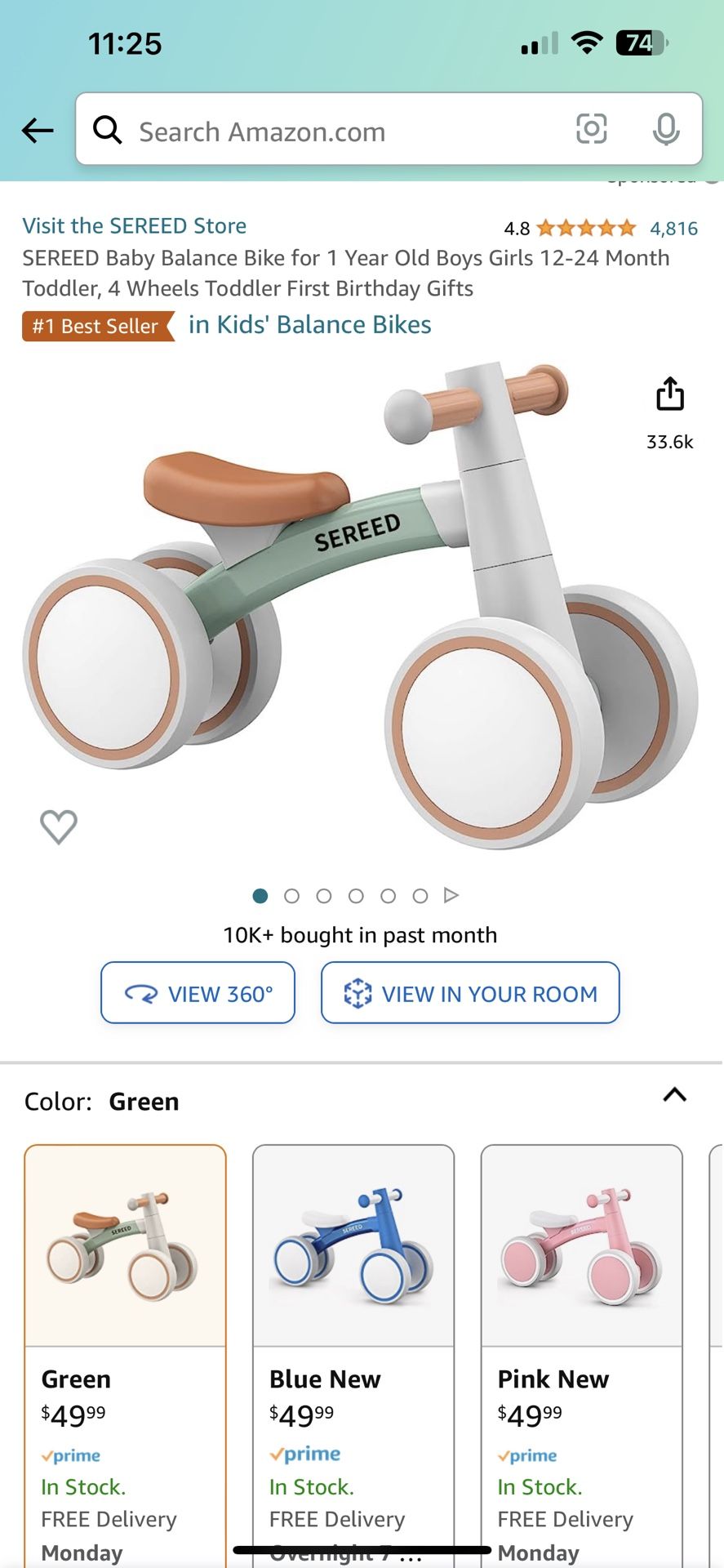Open camera lens search

pyautogui.click(x=591, y=129)
